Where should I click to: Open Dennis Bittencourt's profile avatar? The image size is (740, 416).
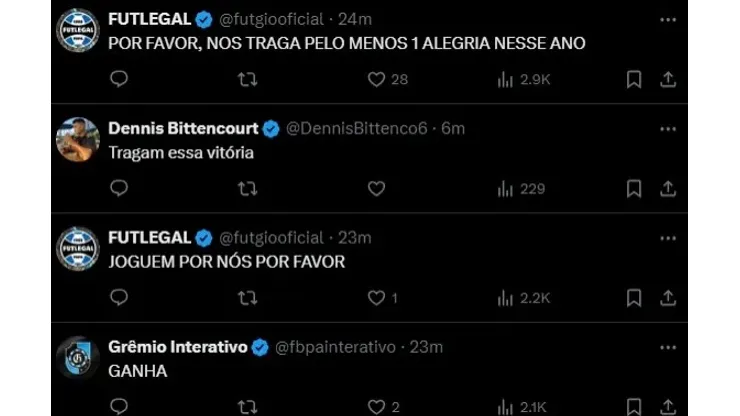pyautogui.click(x=78, y=139)
